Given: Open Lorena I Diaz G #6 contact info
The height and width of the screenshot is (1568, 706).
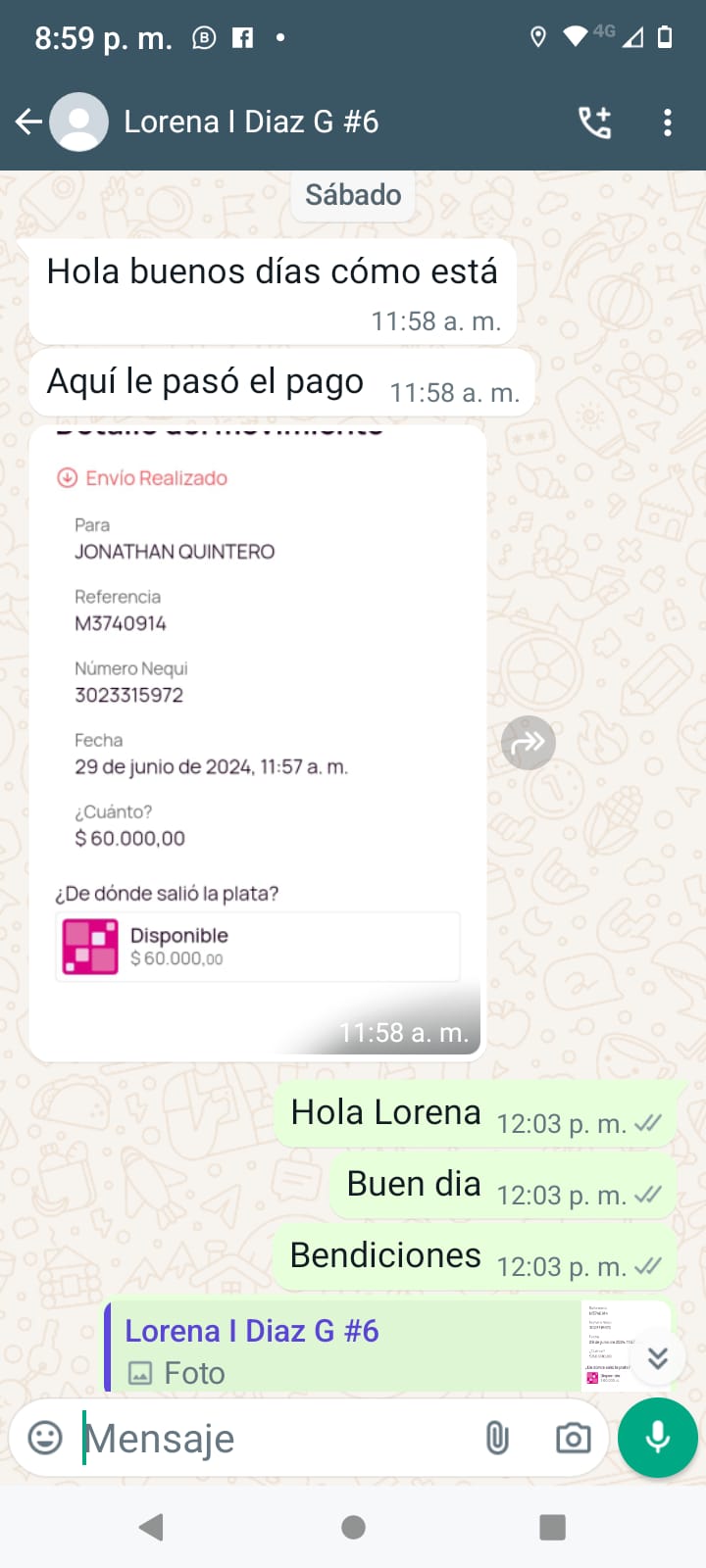Looking at the screenshot, I should tap(251, 122).
